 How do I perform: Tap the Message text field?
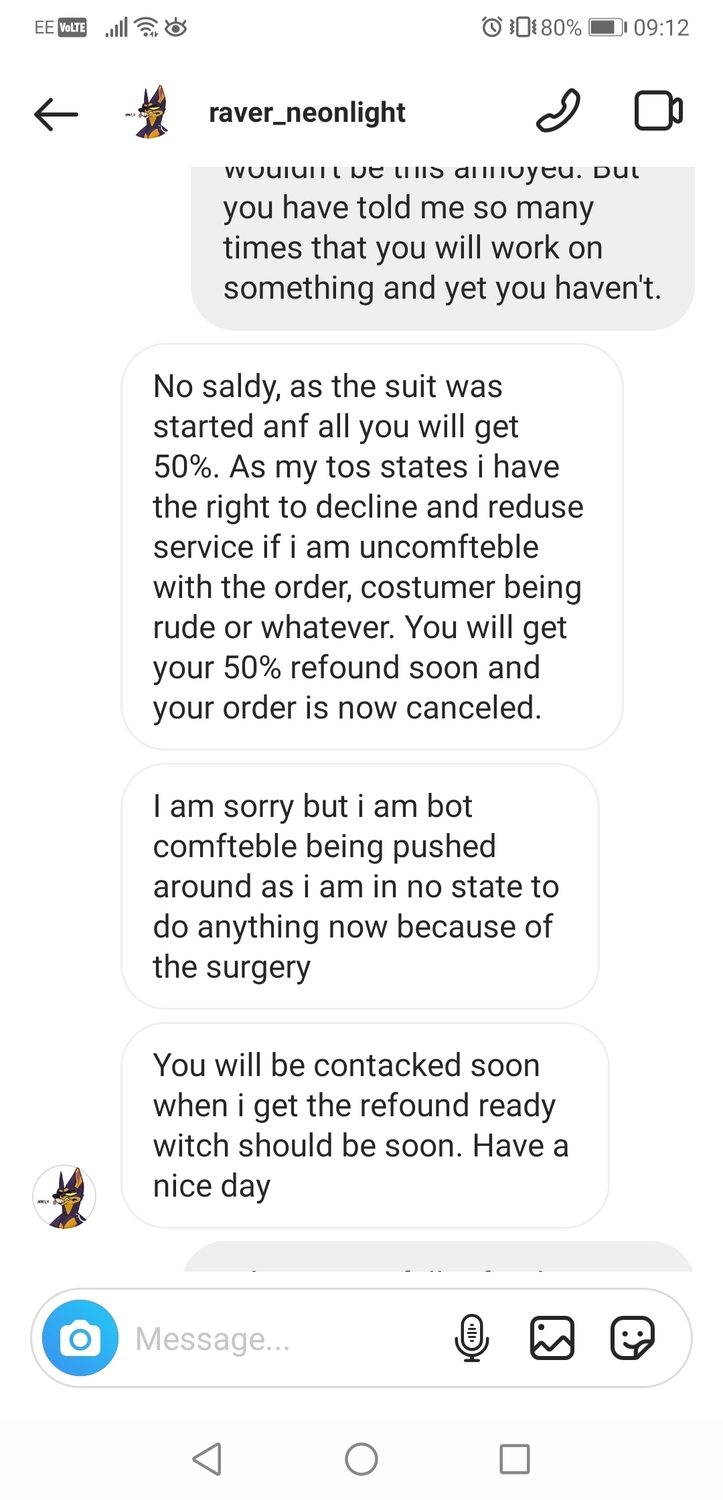click(285, 1339)
